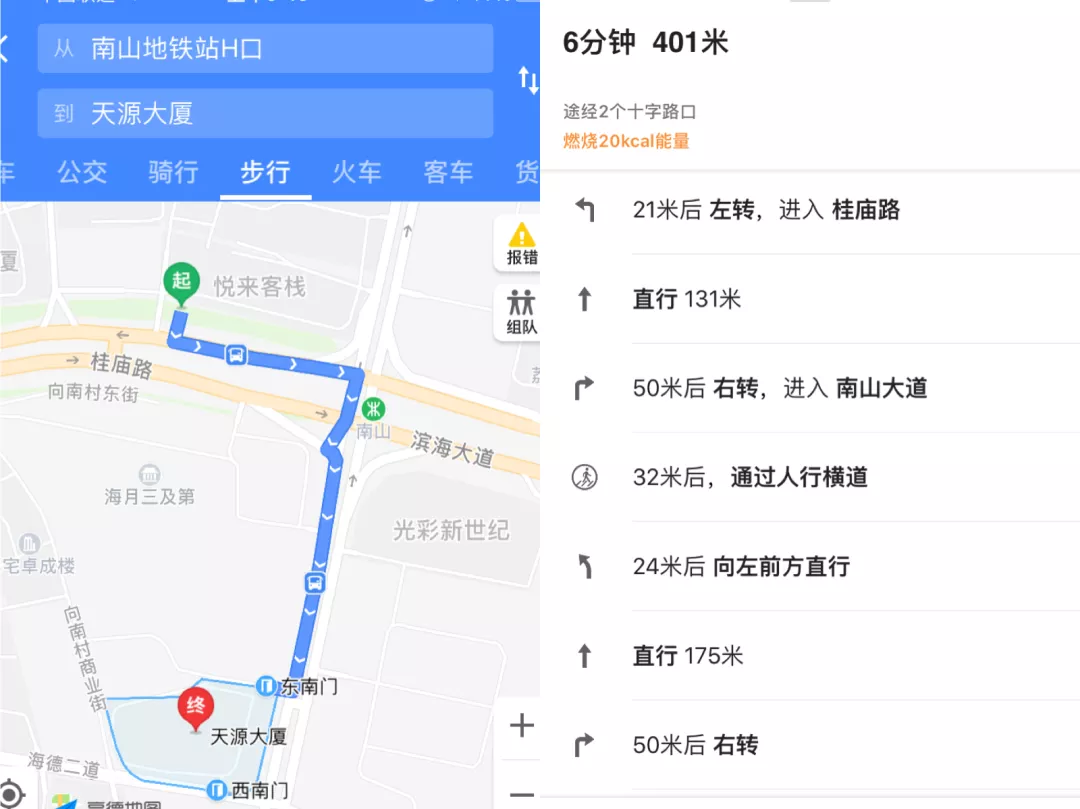The image size is (1080, 809).
Task: View the step 直行 175米
Action: 688,656
